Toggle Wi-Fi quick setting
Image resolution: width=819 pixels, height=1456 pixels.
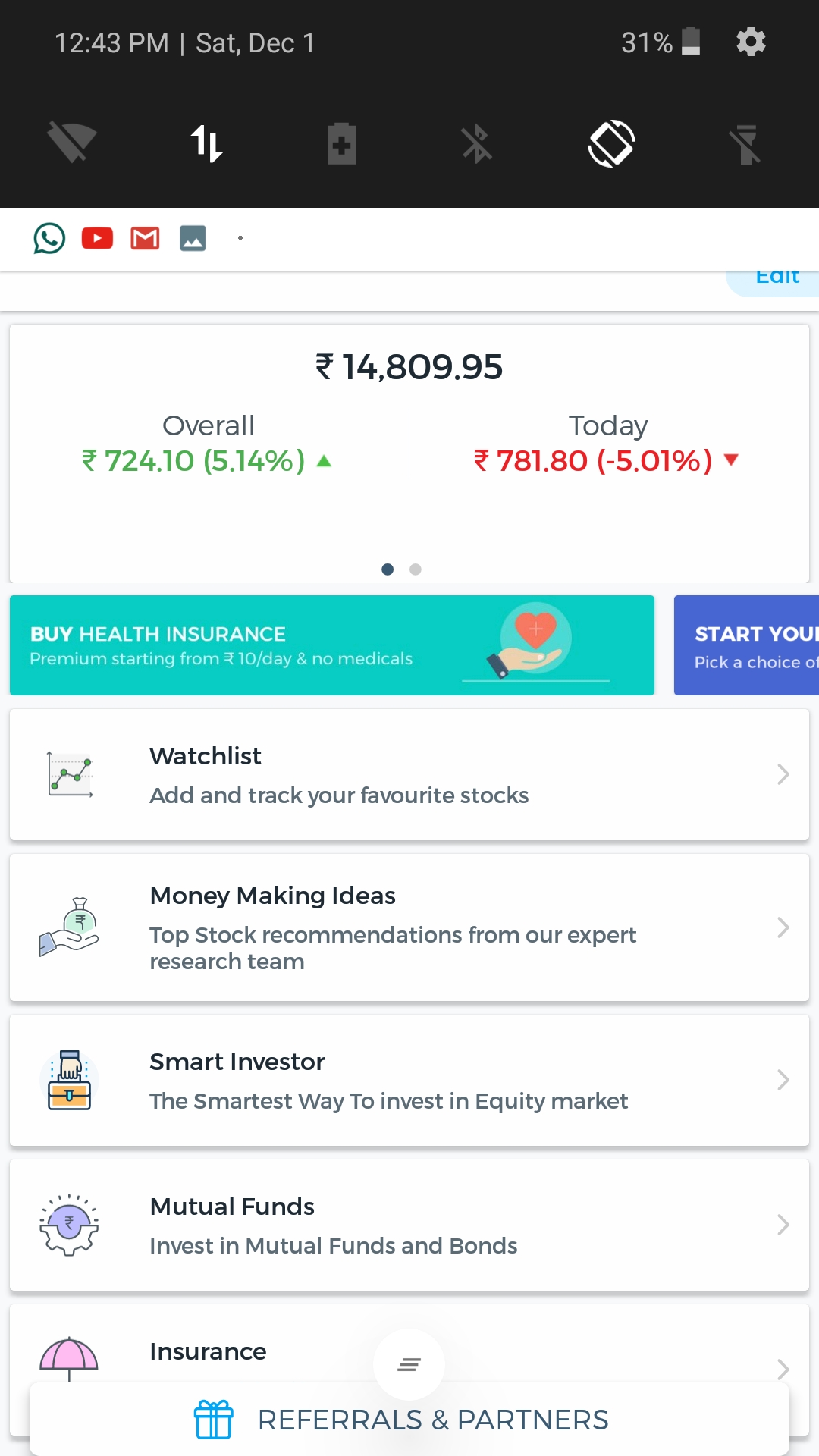72,143
